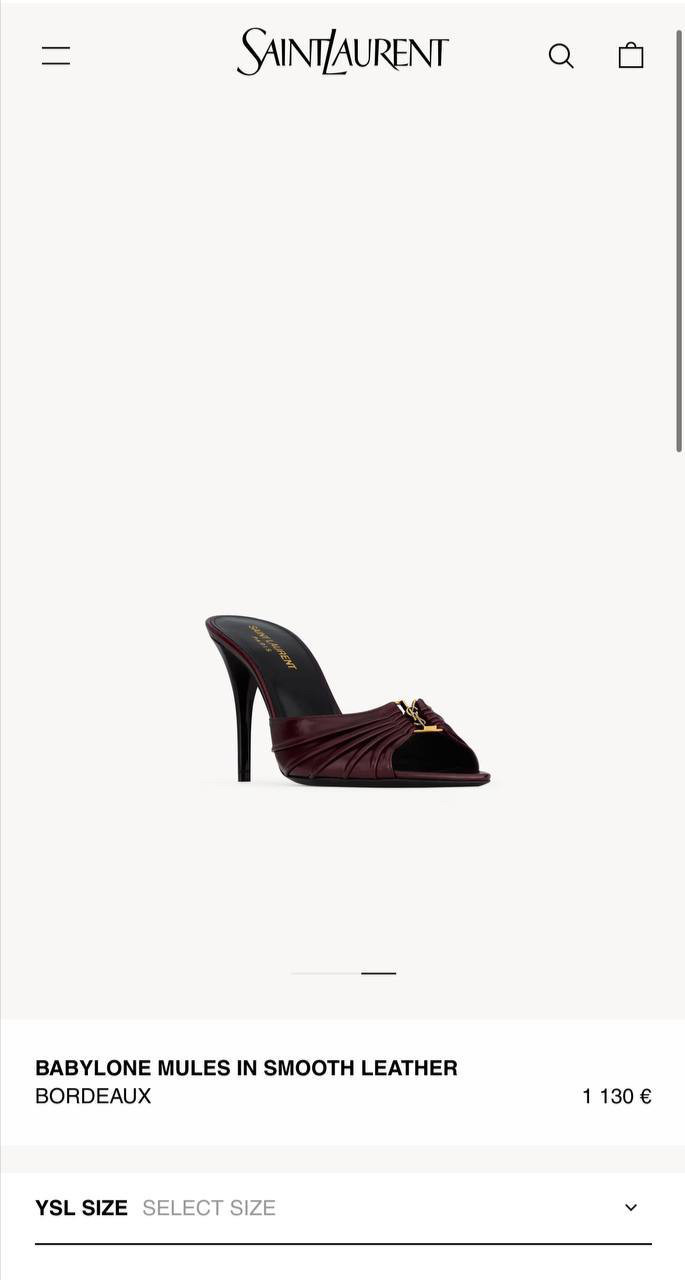Viewport: 685px width, 1280px height.
Task: Open the Babylone mule product photo
Action: coord(347,700)
